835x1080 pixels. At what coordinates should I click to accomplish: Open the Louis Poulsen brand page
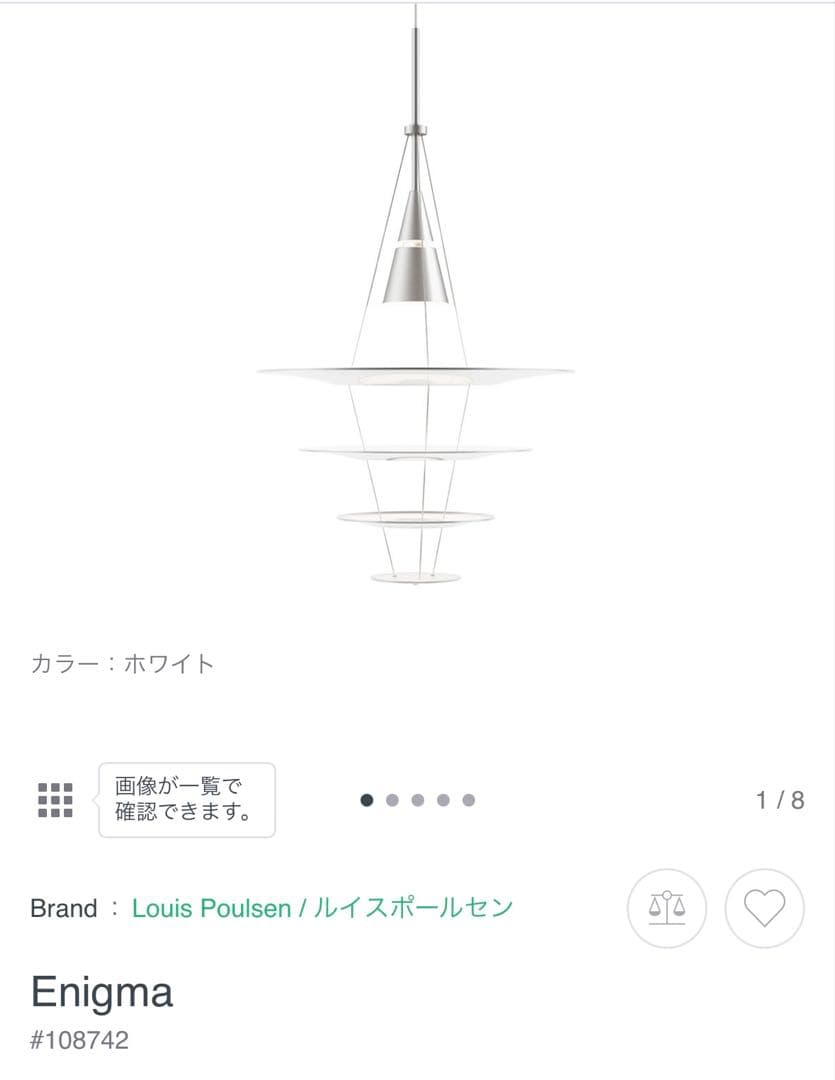[x=210, y=909]
